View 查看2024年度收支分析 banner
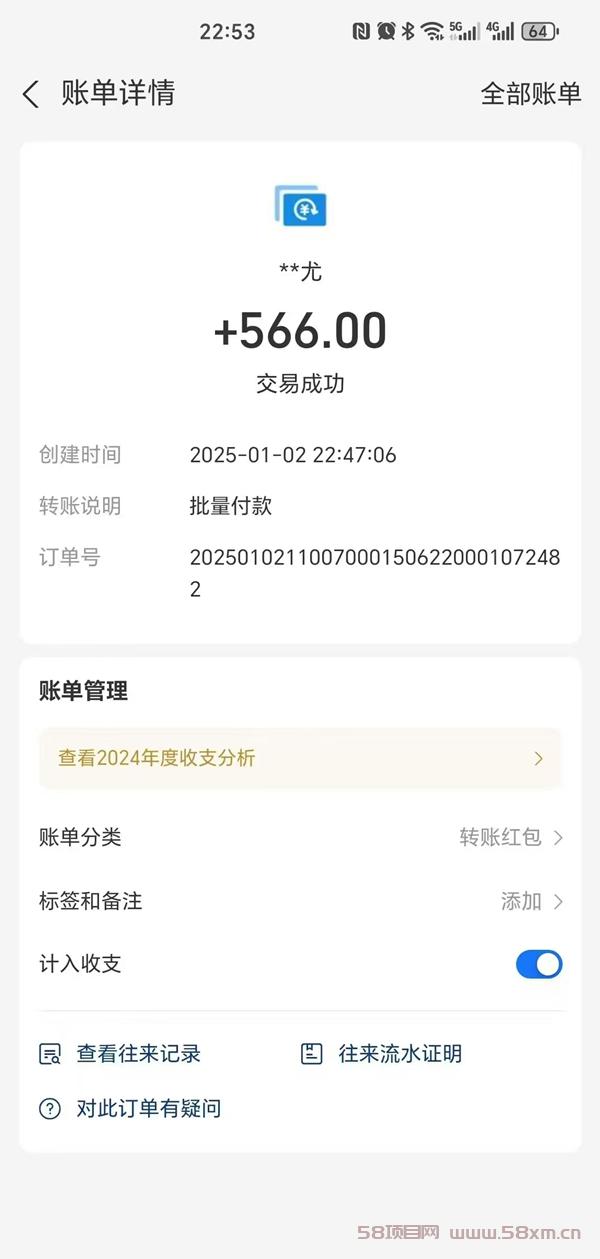Image resolution: width=600 pixels, height=1259 pixels. (x=300, y=758)
